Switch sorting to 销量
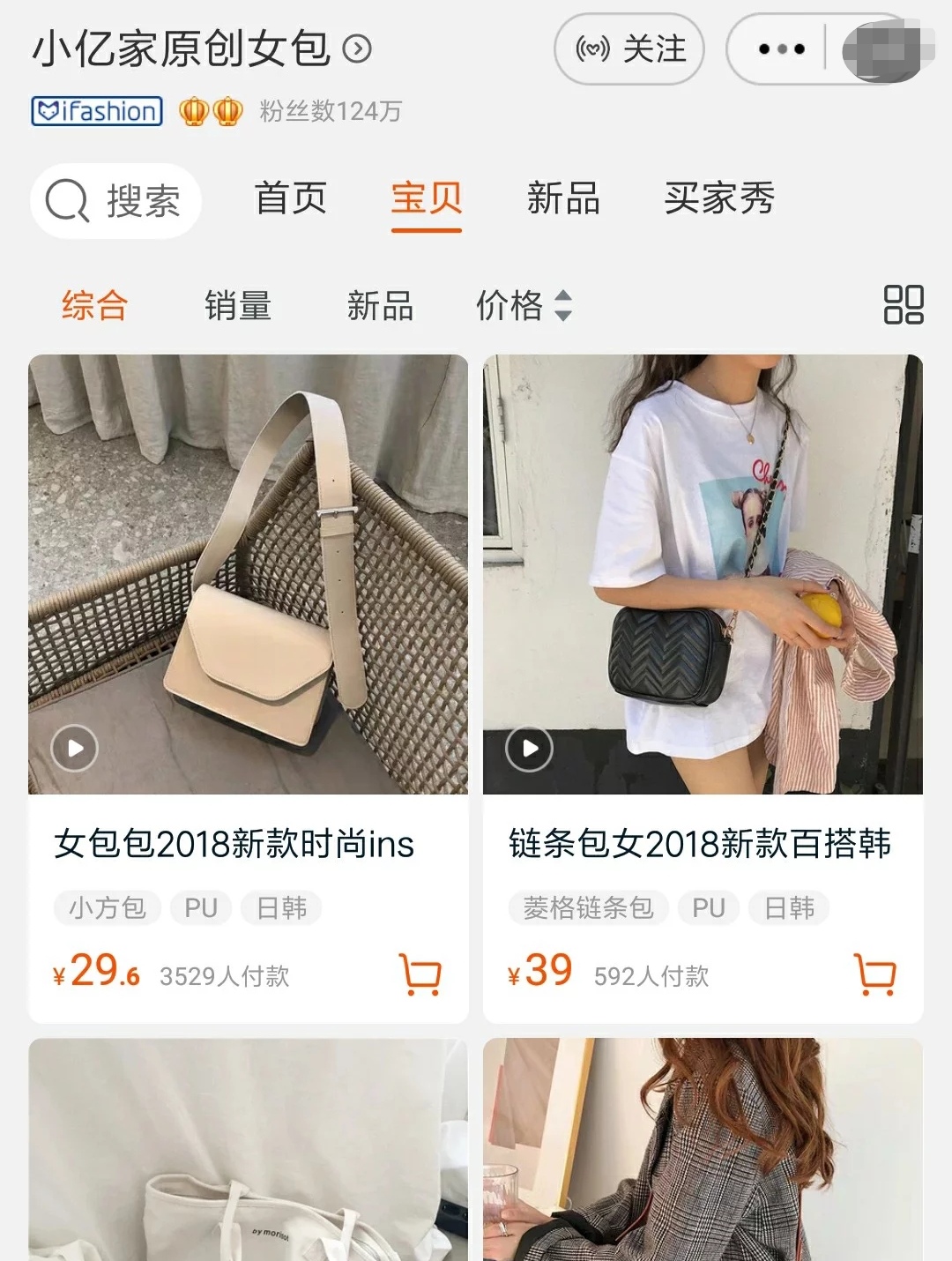Screen dimensions: 952x1261 point(236,306)
